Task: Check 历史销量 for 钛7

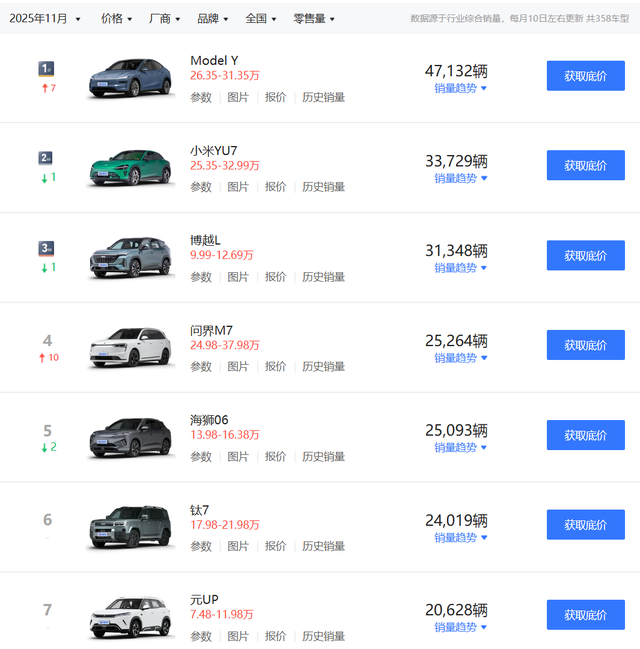Action: [323, 546]
